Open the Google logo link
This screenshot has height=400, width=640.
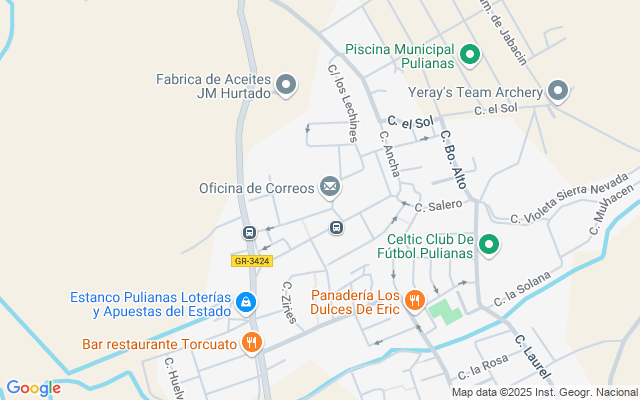(33, 388)
